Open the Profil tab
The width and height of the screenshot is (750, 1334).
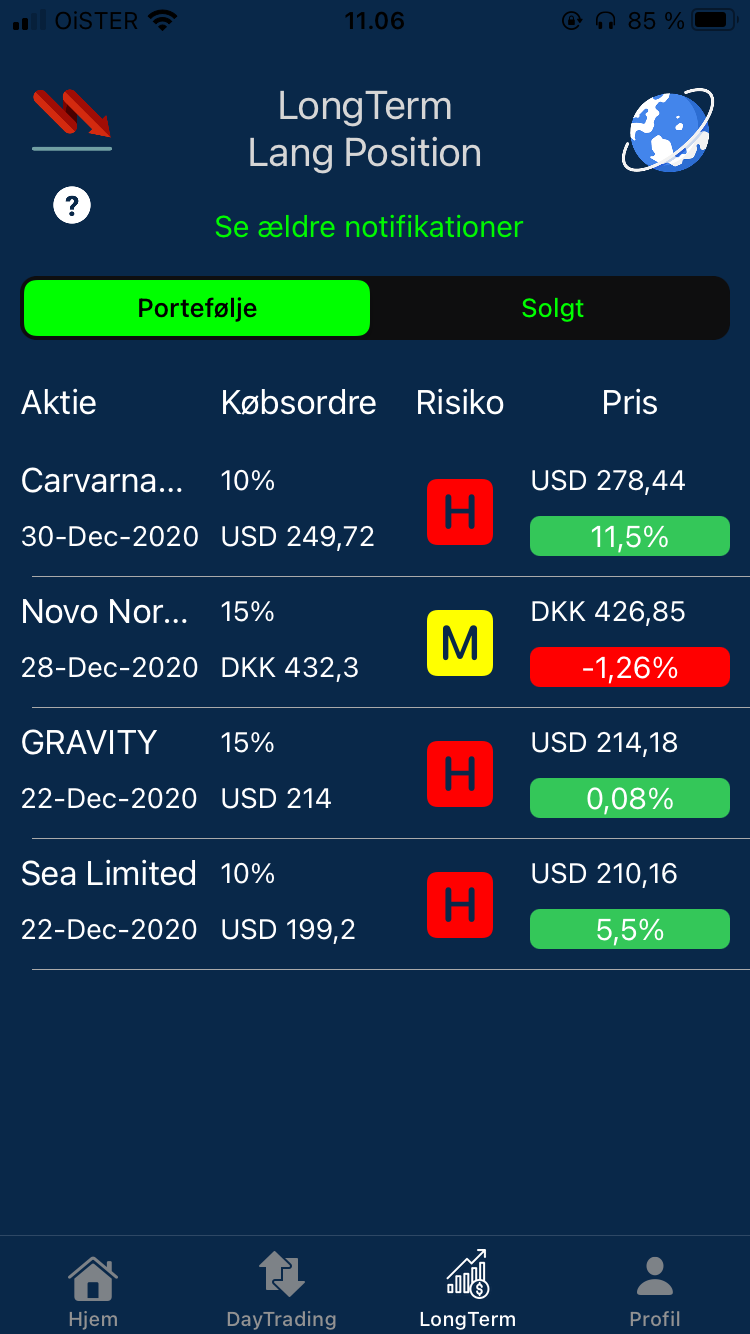point(655,1289)
